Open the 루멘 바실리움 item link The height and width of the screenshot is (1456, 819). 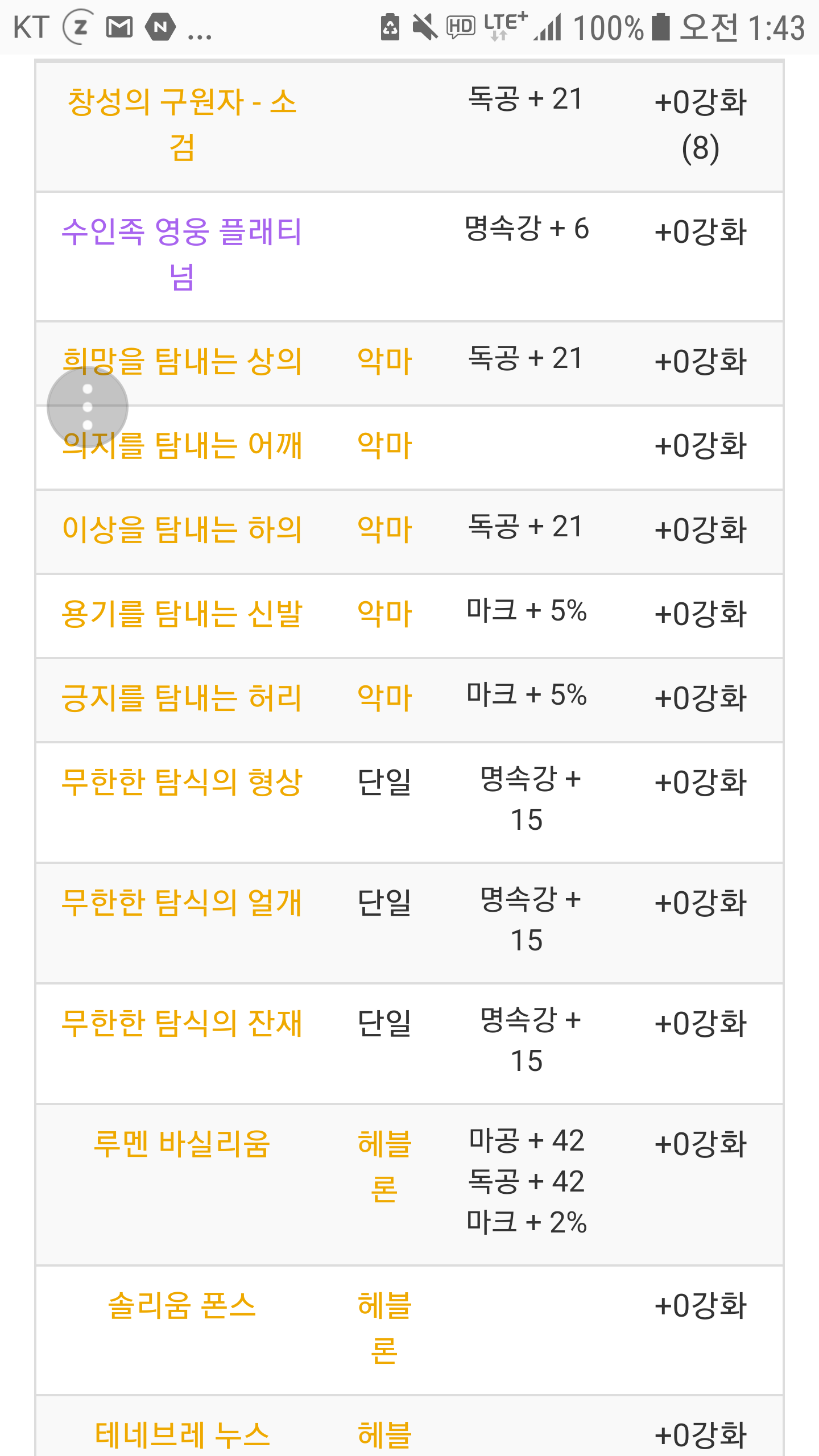(x=182, y=1143)
